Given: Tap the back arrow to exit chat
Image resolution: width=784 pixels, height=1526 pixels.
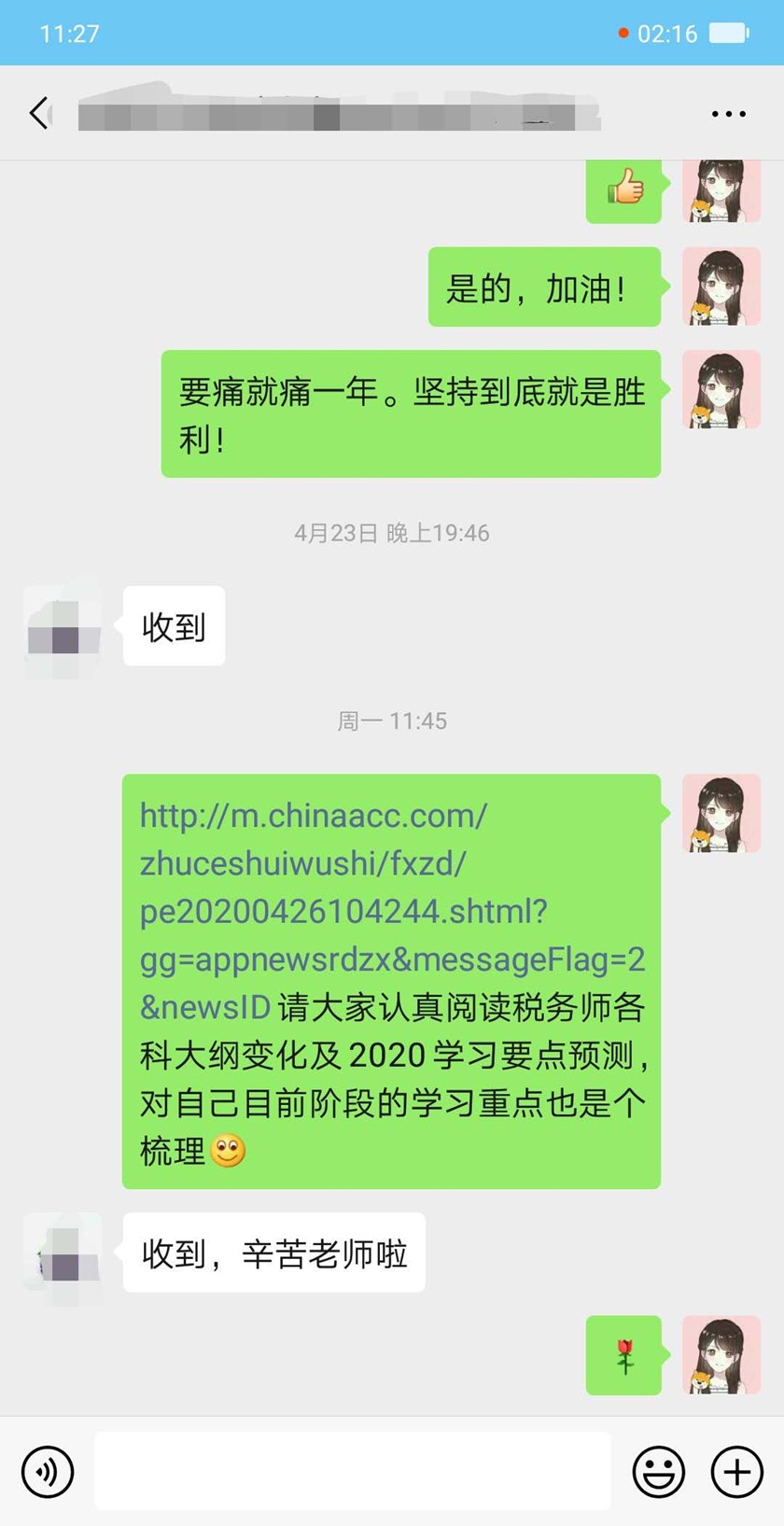Looking at the screenshot, I should pyautogui.click(x=39, y=112).
